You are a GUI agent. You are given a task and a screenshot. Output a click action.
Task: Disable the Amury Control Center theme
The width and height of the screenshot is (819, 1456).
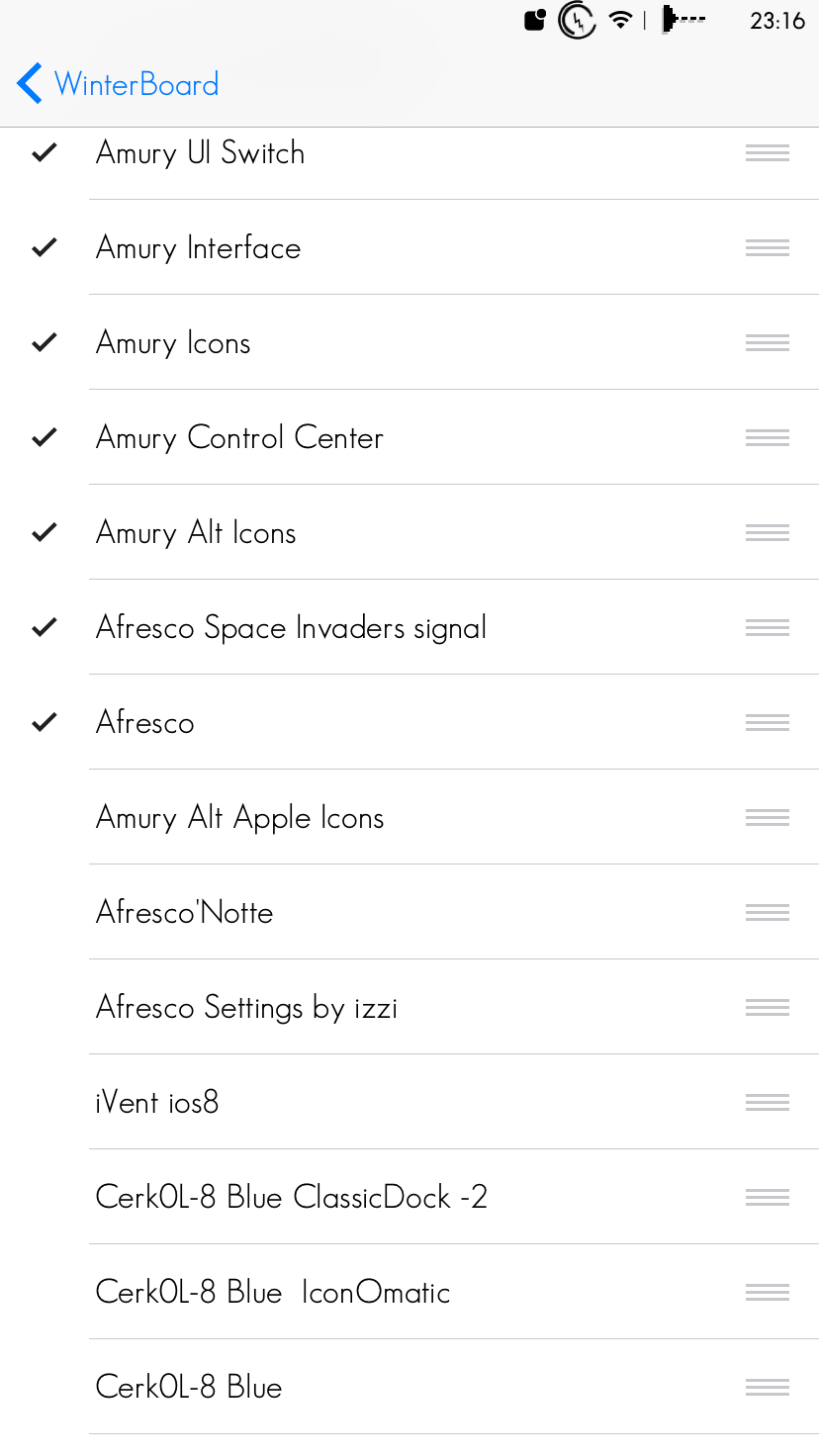coord(409,437)
